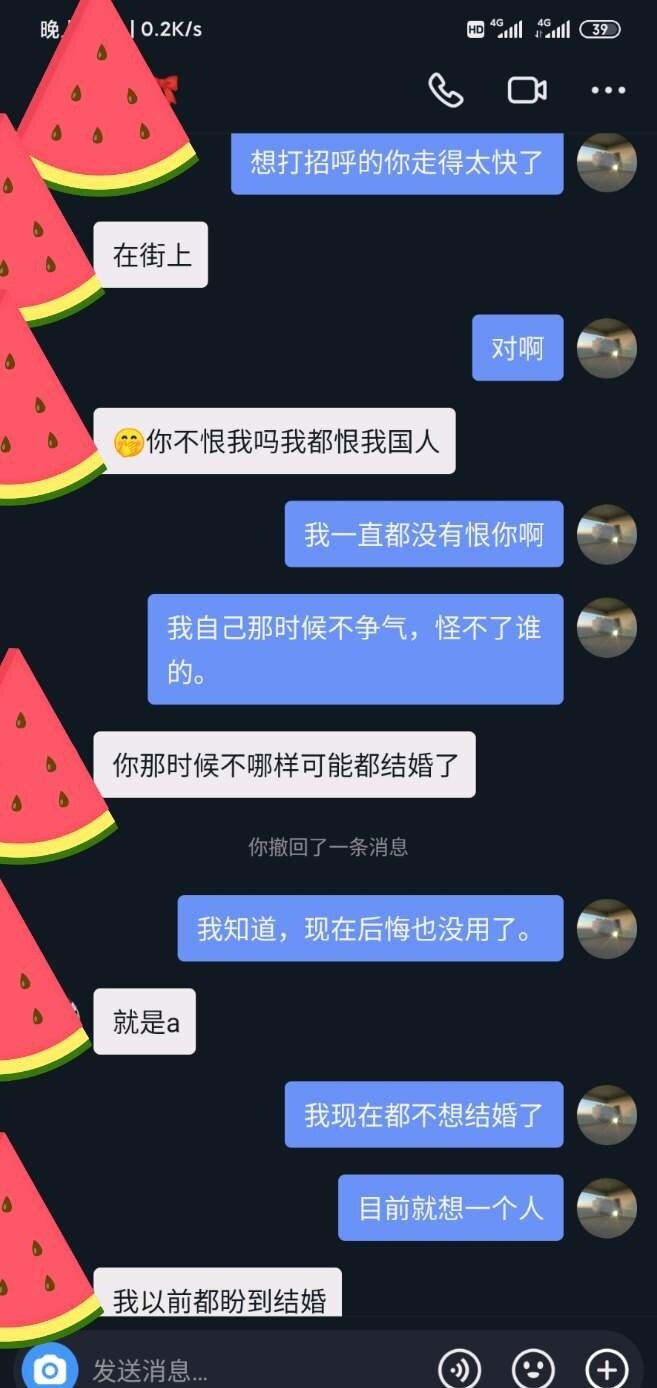Image resolution: width=657 pixels, height=1388 pixels.
Task: Start a voice call
Action: tap(446, 90)
